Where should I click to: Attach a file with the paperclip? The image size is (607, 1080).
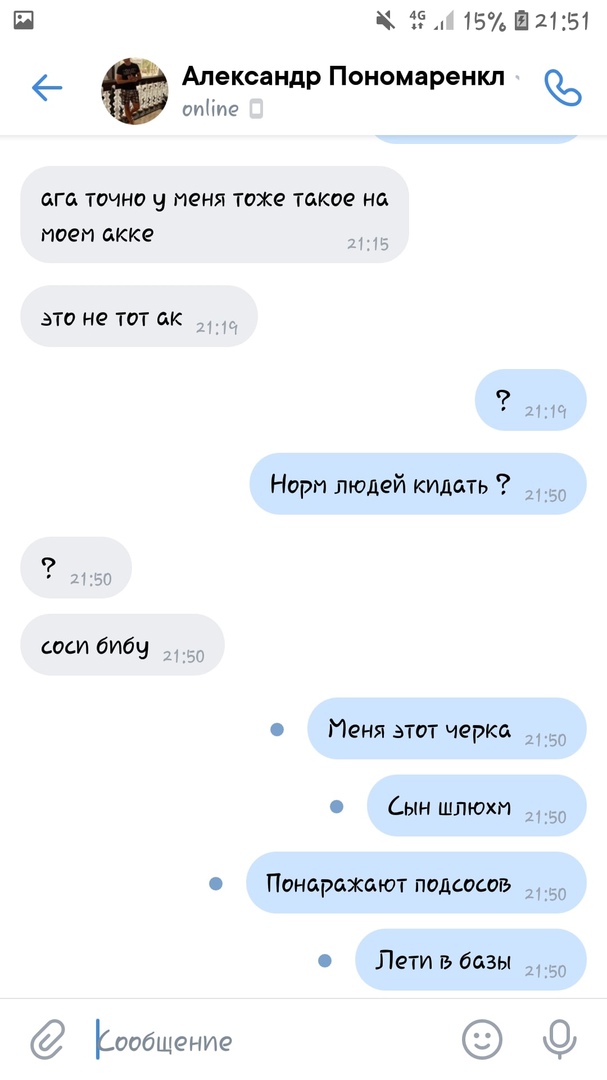[47, 1040]
